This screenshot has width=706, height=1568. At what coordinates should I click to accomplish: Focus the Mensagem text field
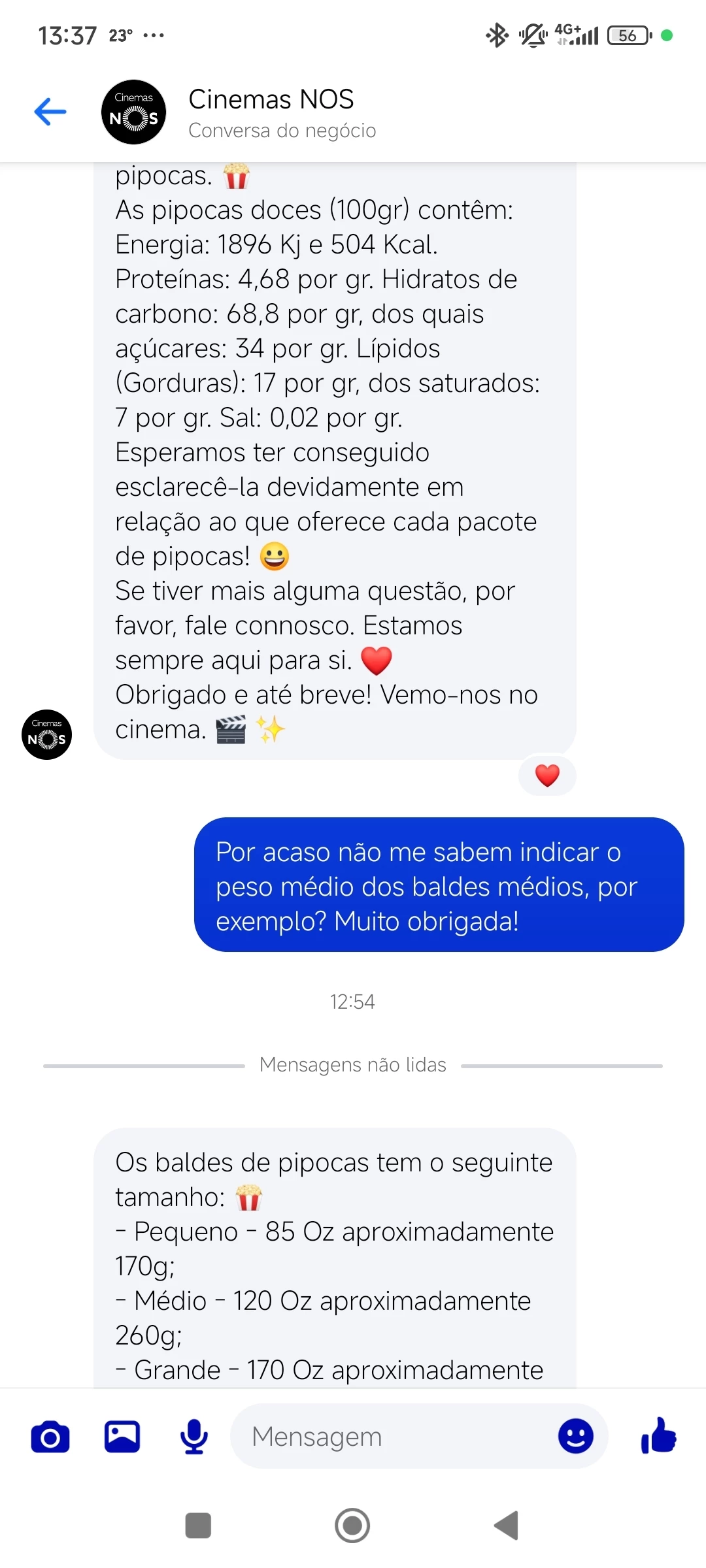392,1437
